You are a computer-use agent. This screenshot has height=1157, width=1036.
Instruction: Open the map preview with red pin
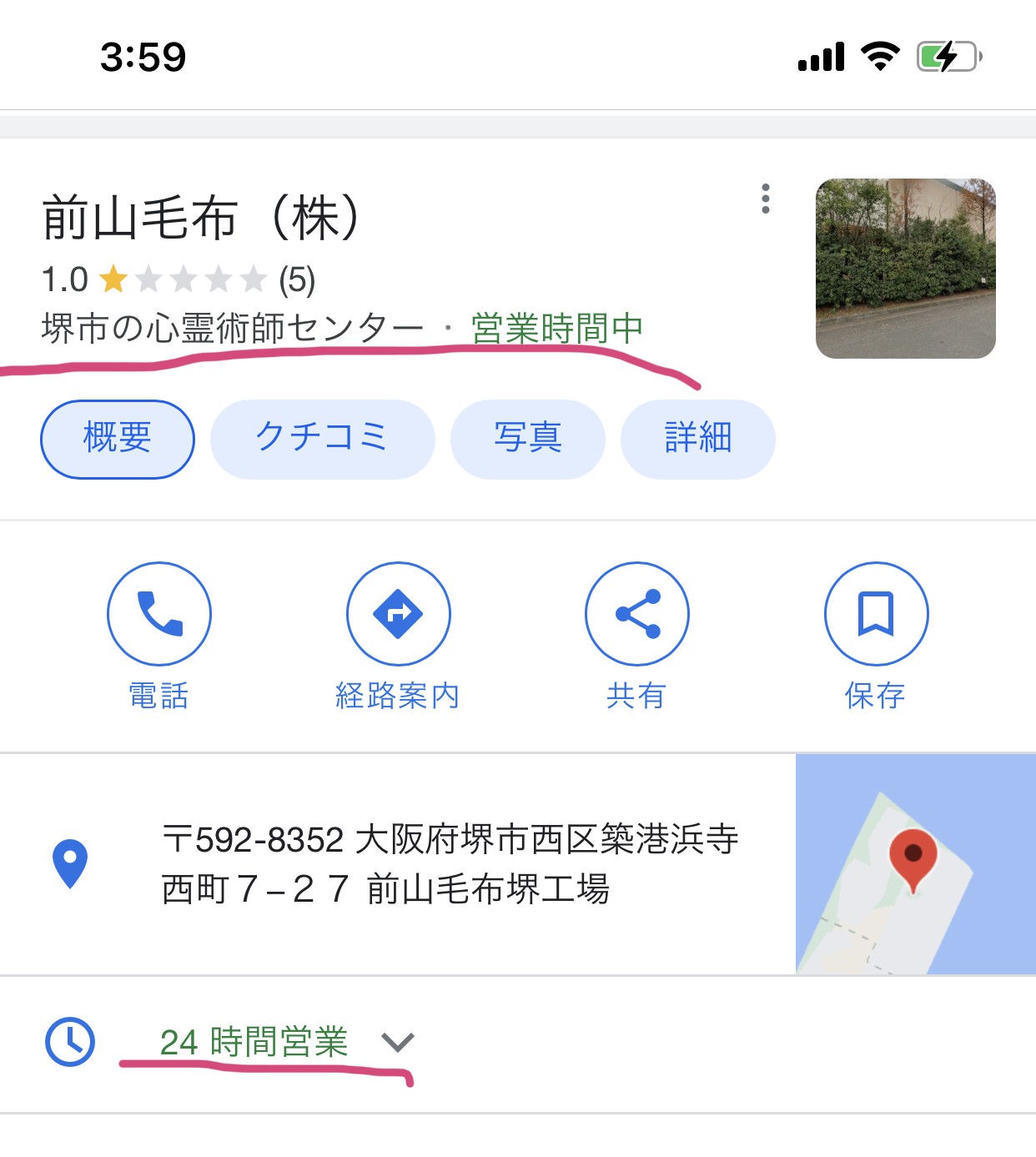[x=915, y=864]
